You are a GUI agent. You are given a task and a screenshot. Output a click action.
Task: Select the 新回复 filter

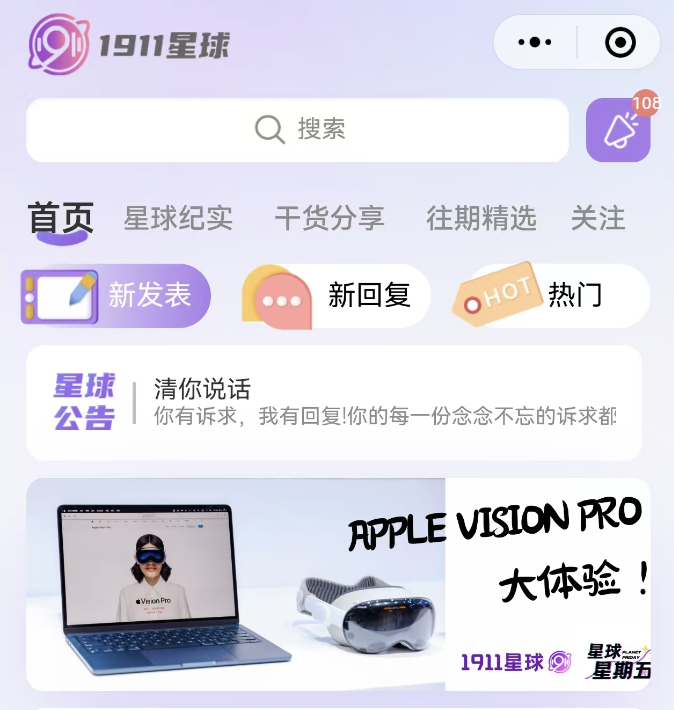click(x=337, y=295)
